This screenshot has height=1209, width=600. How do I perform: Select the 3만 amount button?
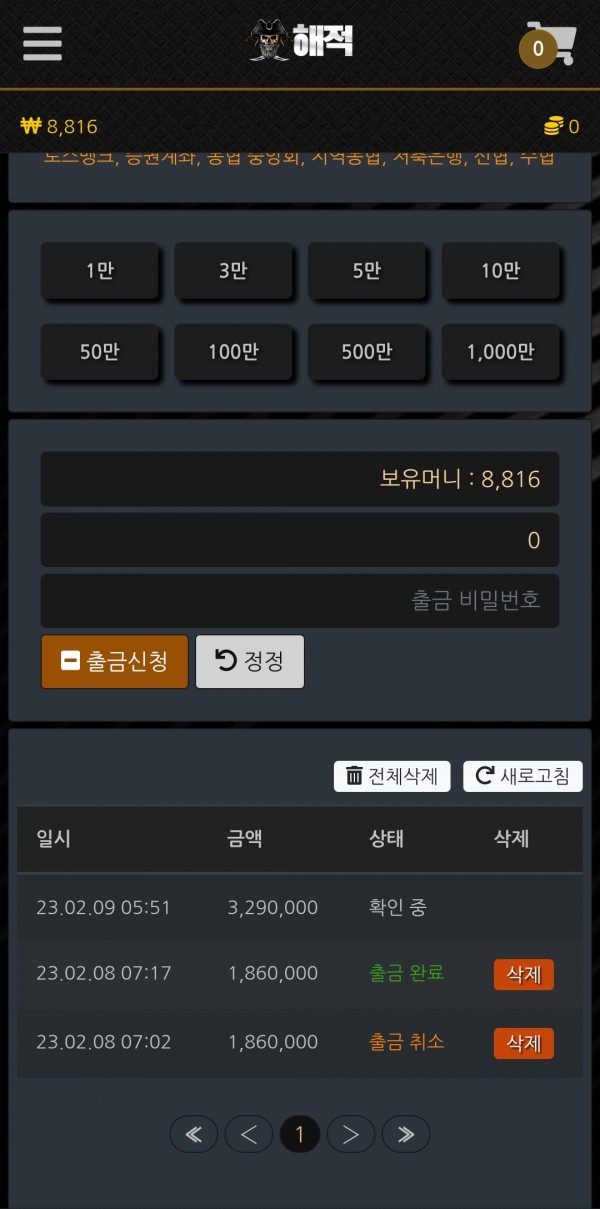(x=233, y=271)
